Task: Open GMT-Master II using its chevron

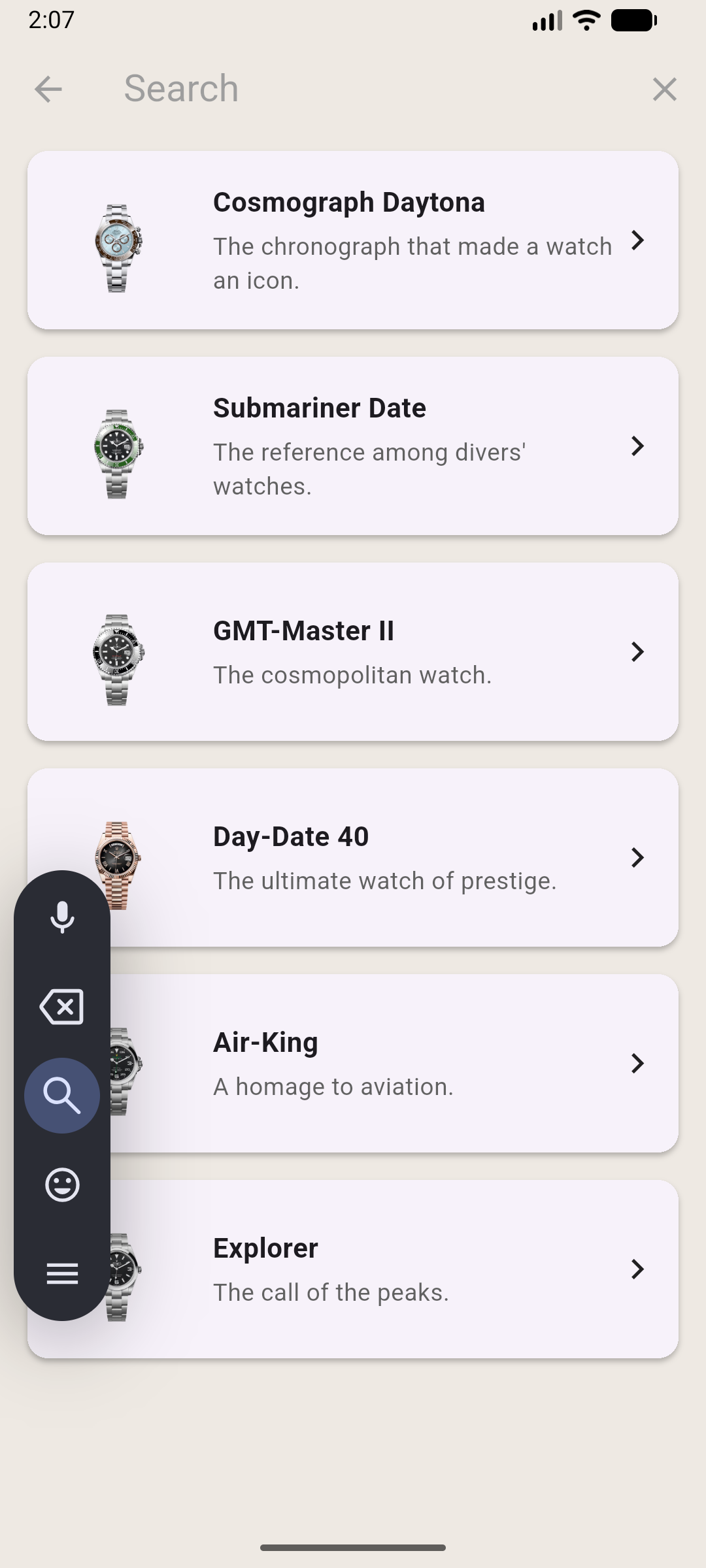Action: [637, 651]
